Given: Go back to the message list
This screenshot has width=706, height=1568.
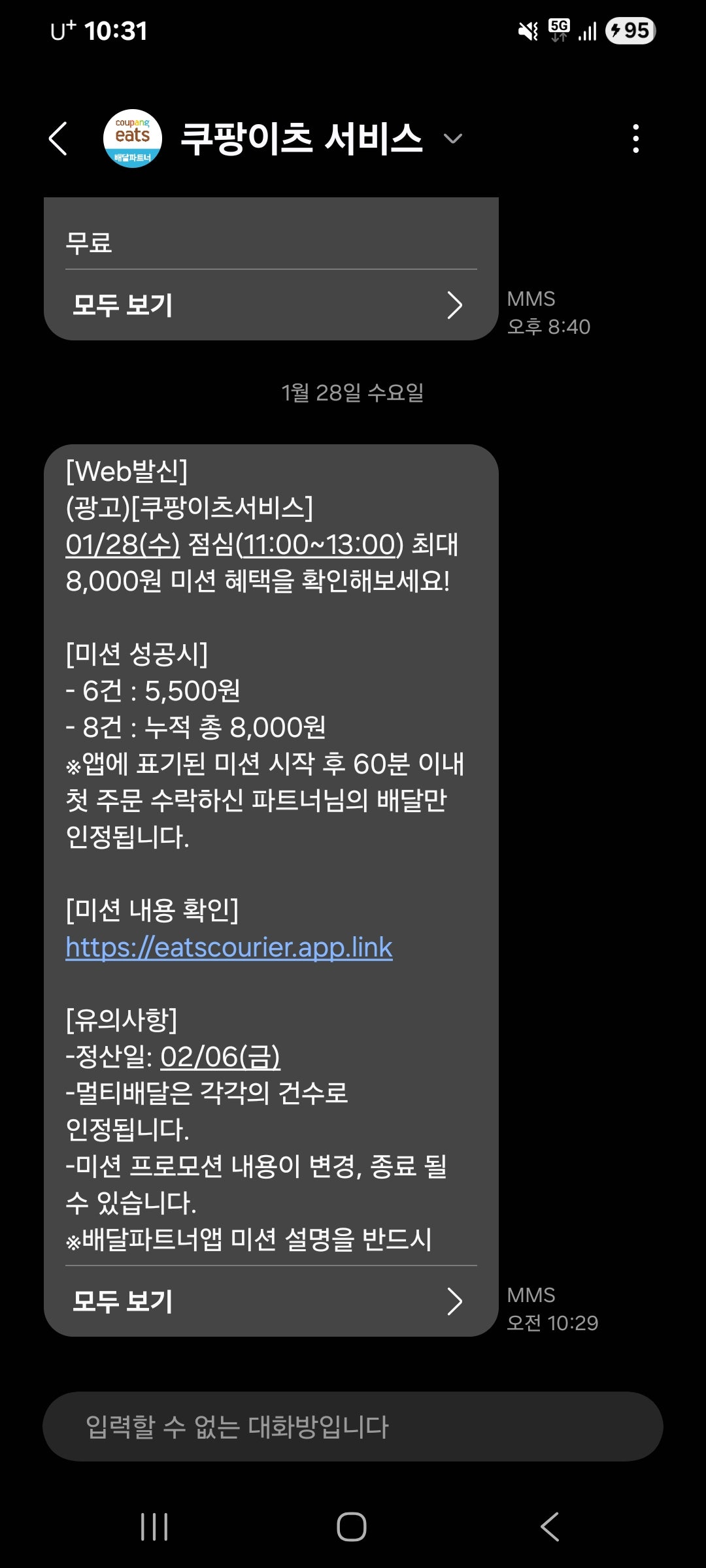Looking at the screenshot, I should (x=59, y=139).
